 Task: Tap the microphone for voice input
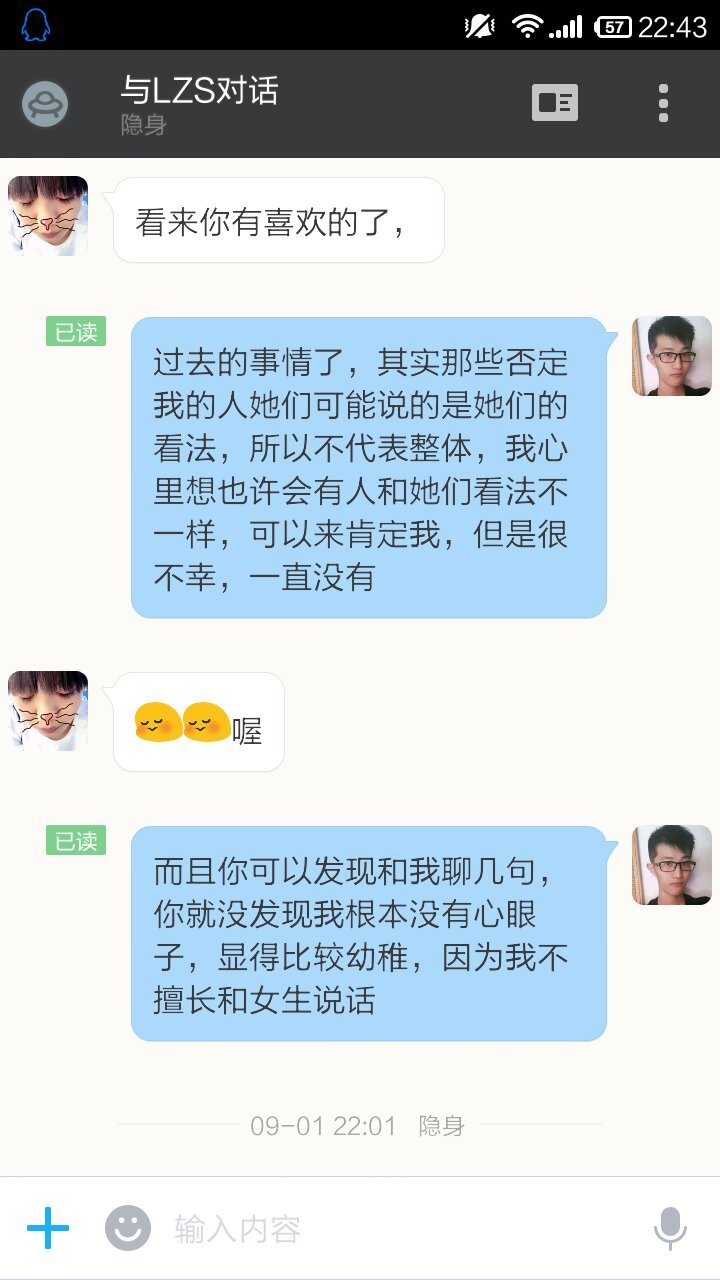point(670,1228)
